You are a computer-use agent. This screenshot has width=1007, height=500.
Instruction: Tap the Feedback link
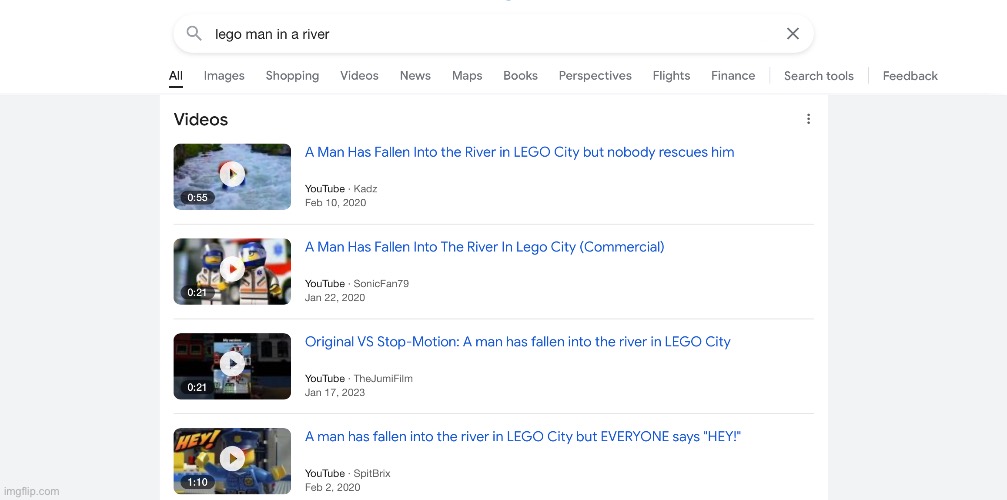[910, 76]
